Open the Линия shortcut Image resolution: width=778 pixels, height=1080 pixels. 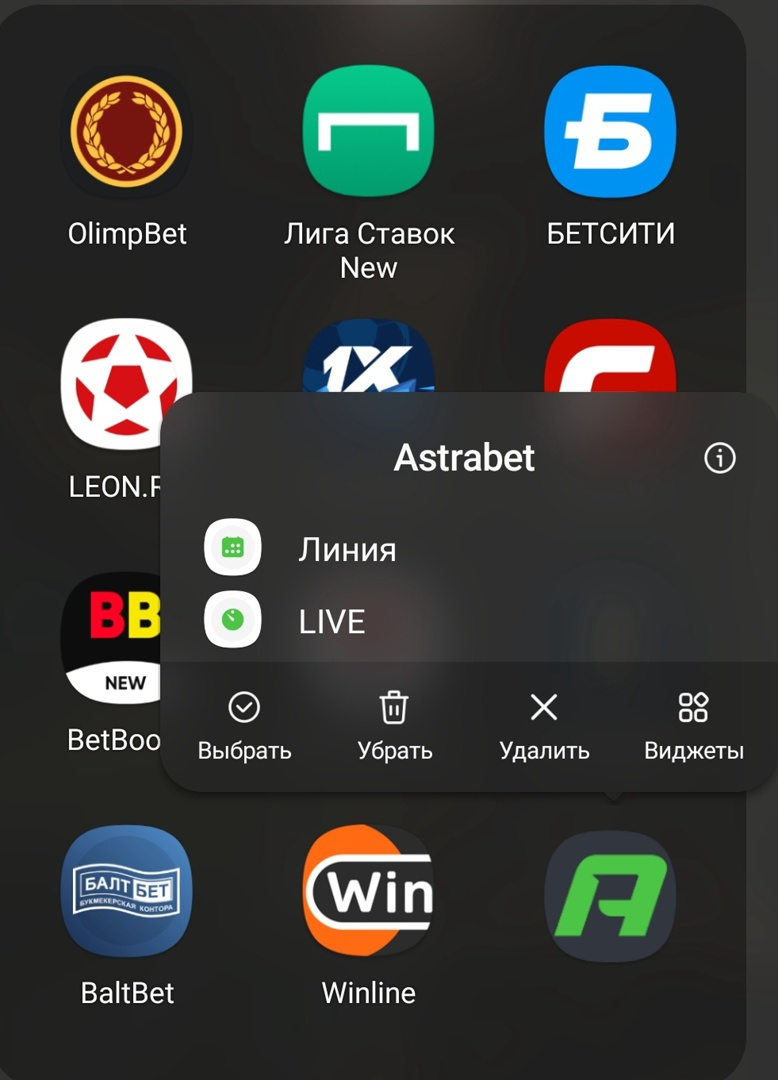point(346,549)
